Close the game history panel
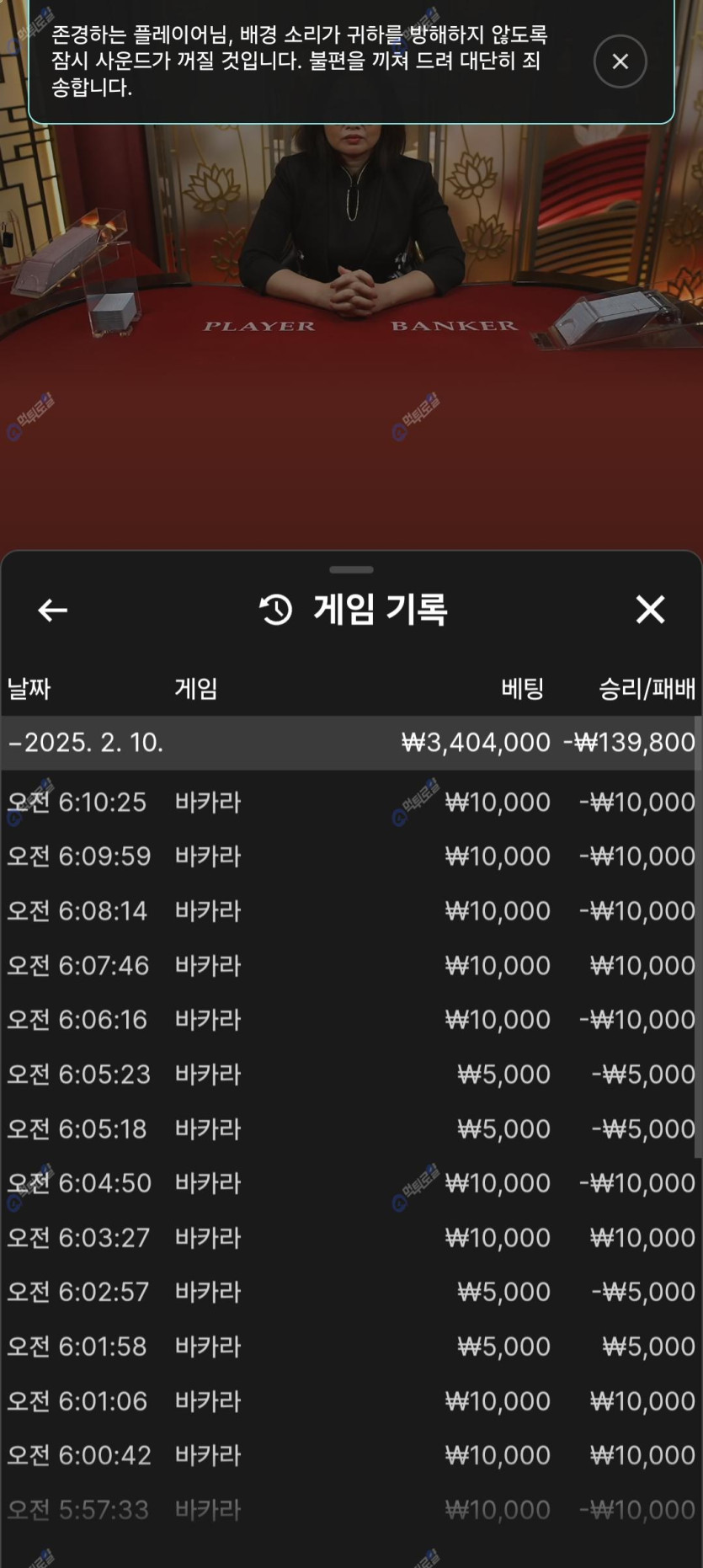Image resolution: width=703 pixels, height=1568 pixels. point(650,609)
